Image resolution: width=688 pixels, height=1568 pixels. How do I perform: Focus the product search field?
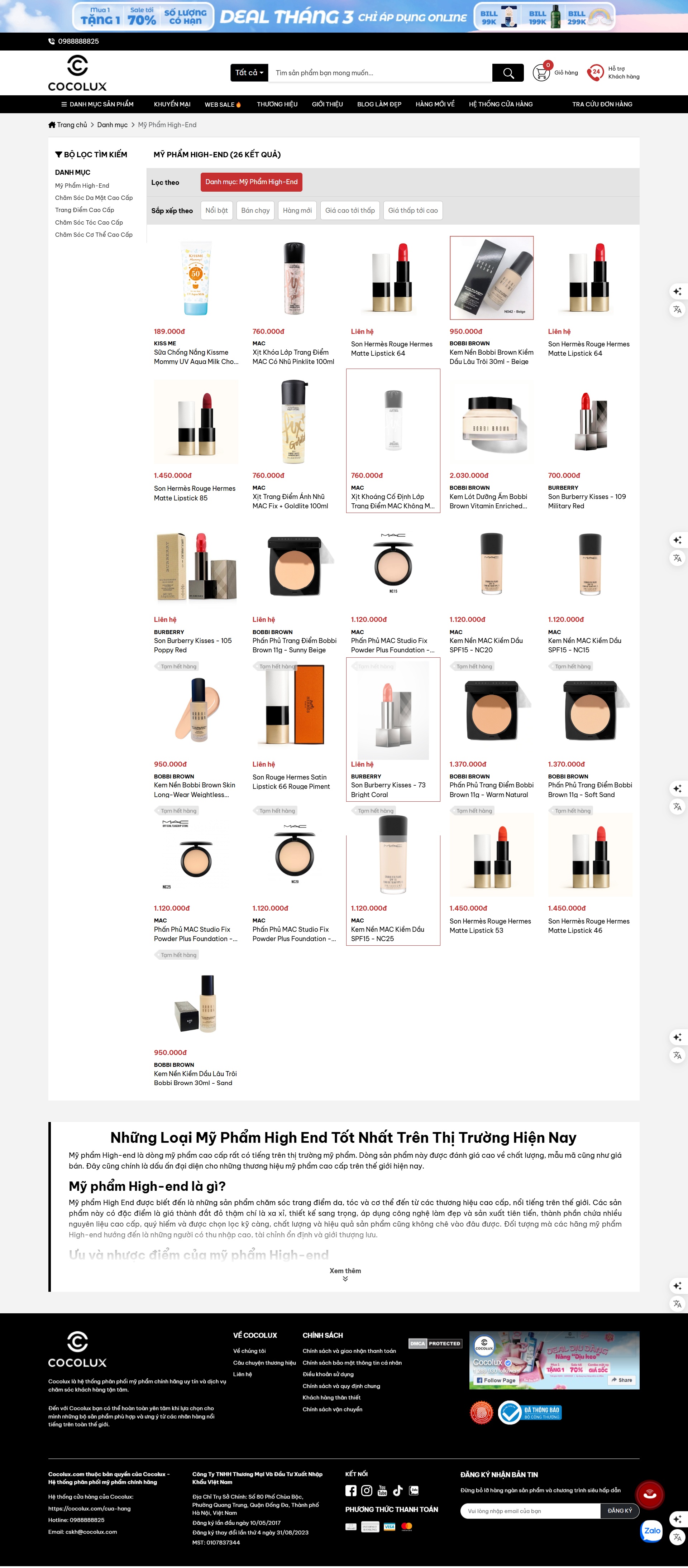[x=381, y=73]
